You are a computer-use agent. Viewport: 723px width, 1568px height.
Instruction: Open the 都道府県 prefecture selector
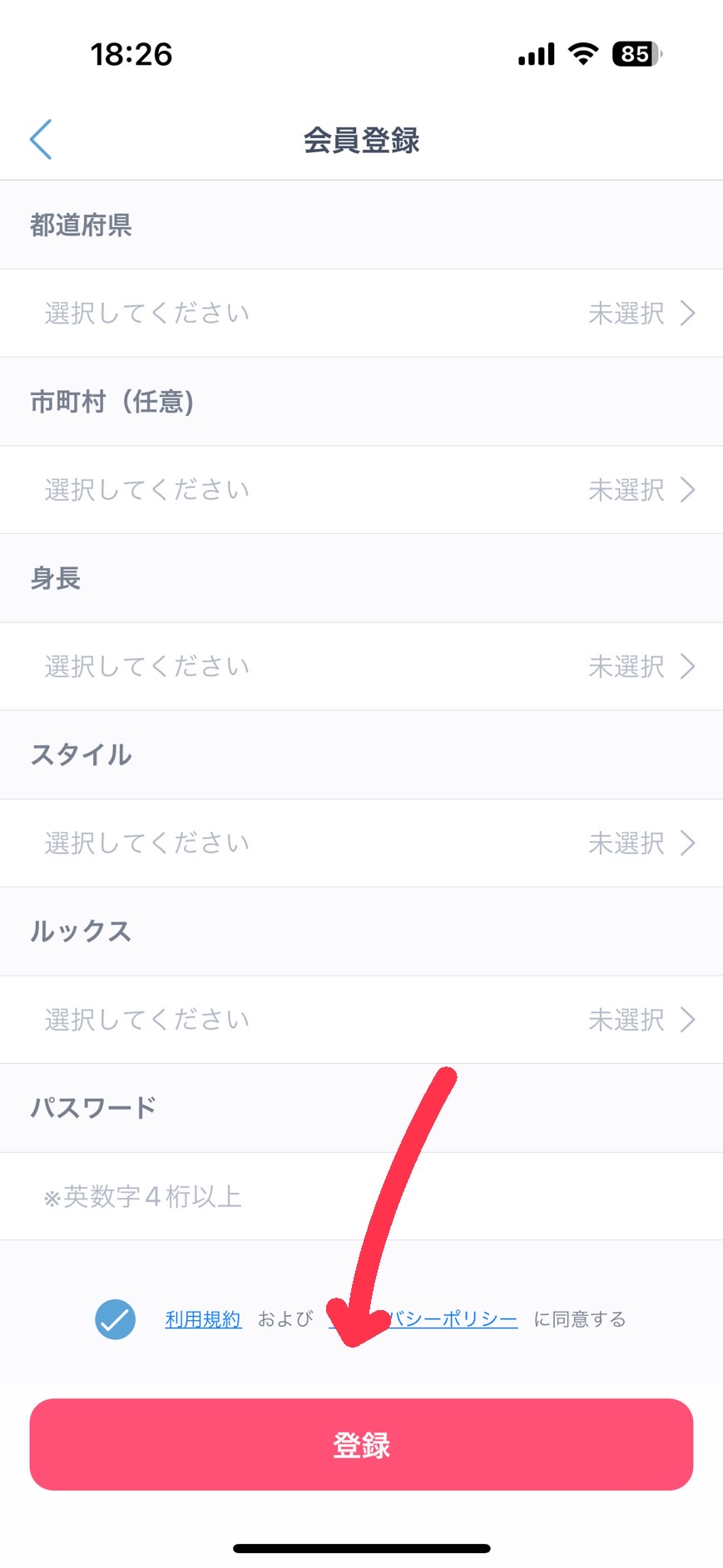361,314
